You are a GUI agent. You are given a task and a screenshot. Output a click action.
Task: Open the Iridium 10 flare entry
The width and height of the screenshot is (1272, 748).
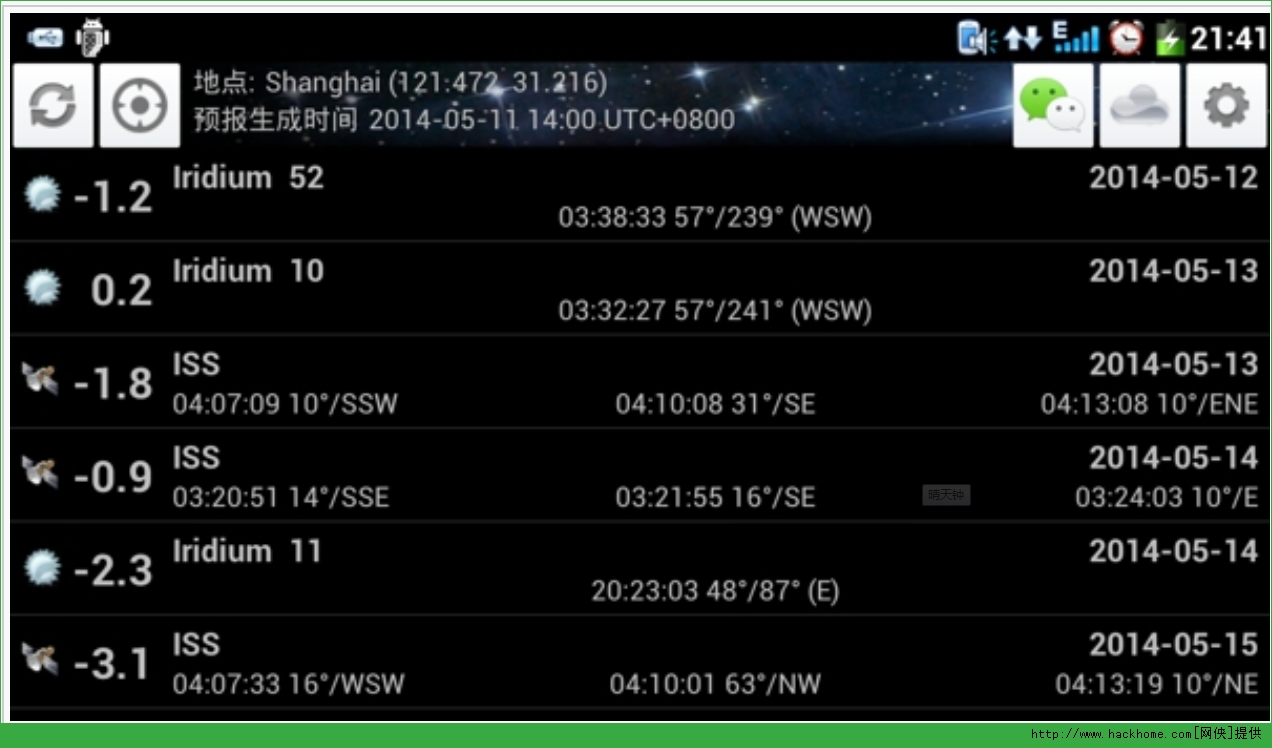[640, 289]
